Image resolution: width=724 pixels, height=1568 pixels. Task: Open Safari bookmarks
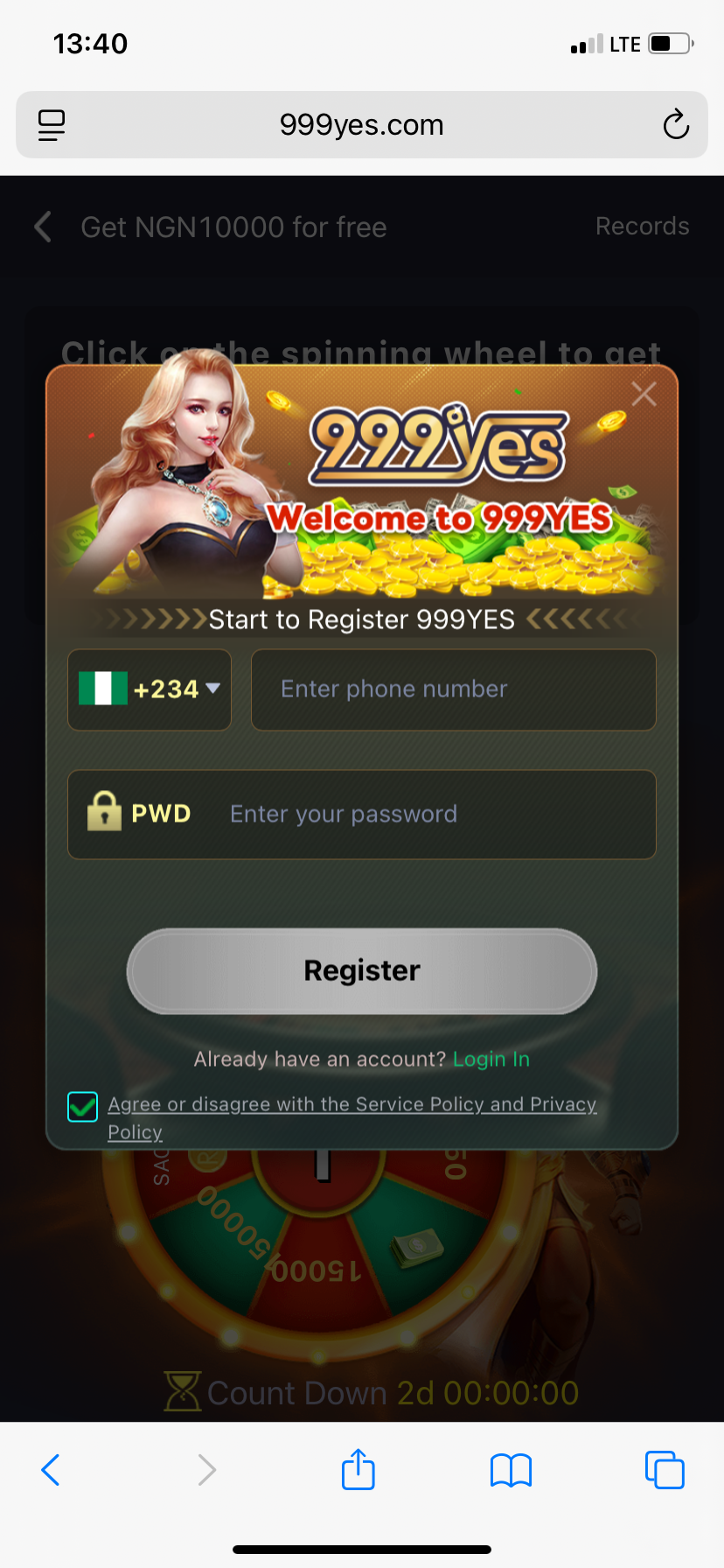click(x=512, y=1470)
